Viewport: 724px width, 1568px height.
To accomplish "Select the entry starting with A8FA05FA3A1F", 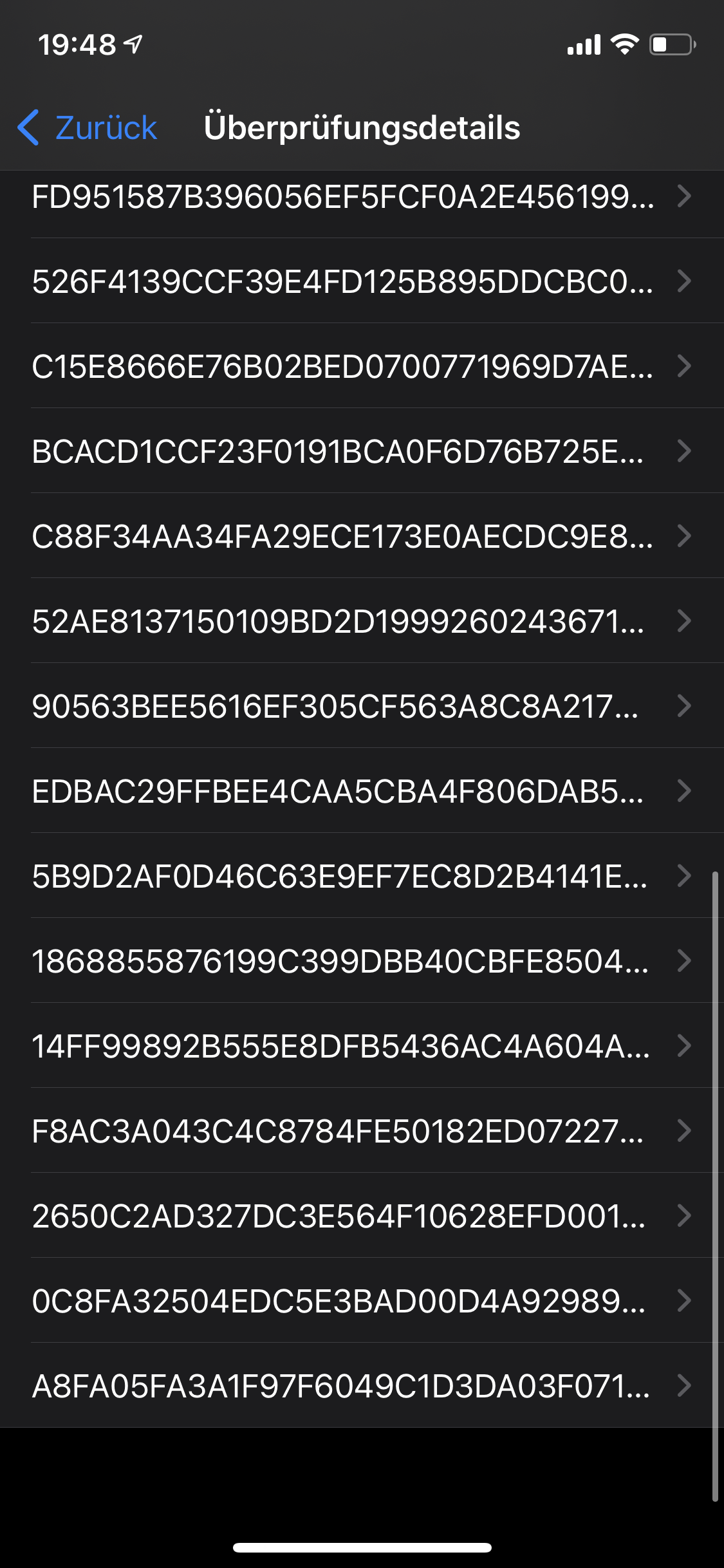I will [360, 1386].
